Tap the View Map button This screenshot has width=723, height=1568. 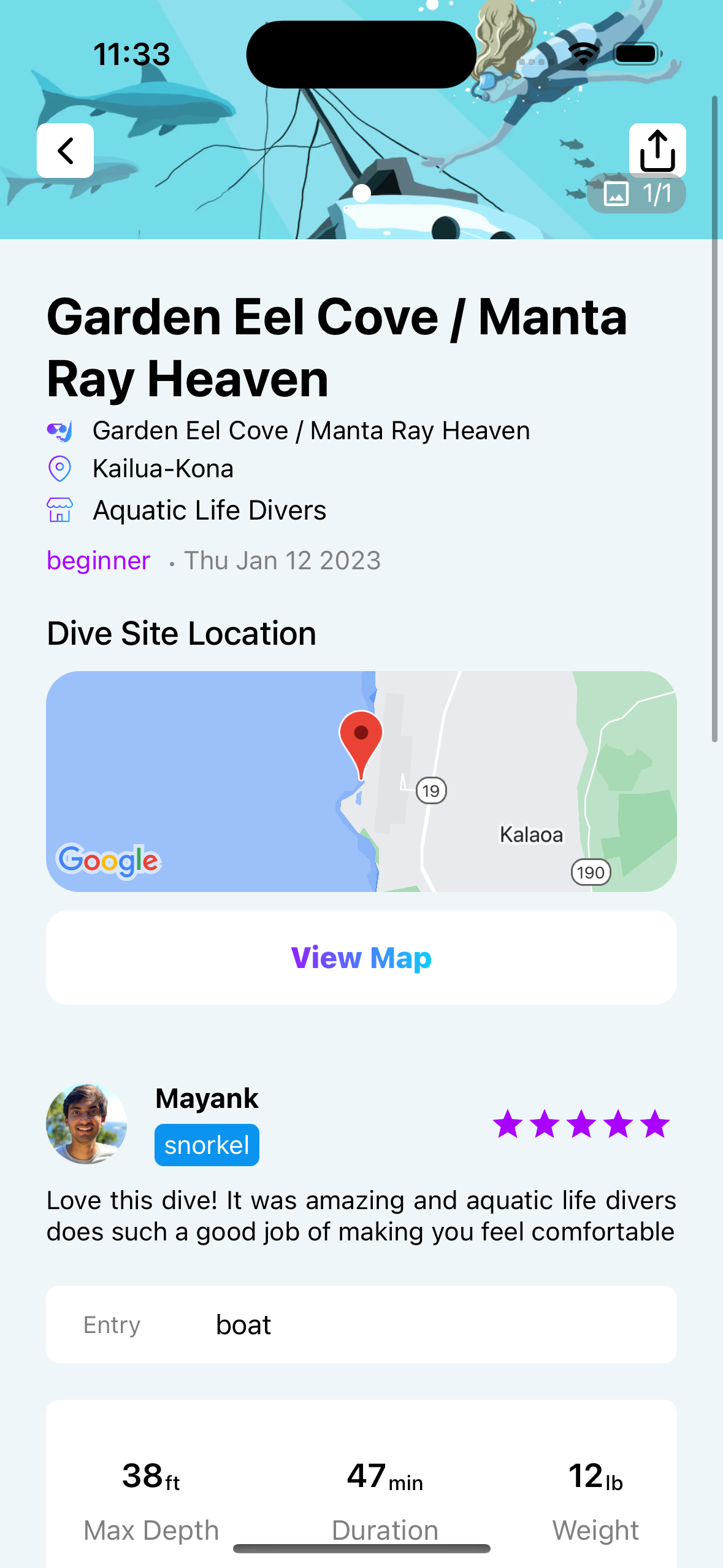coord(361,958)
